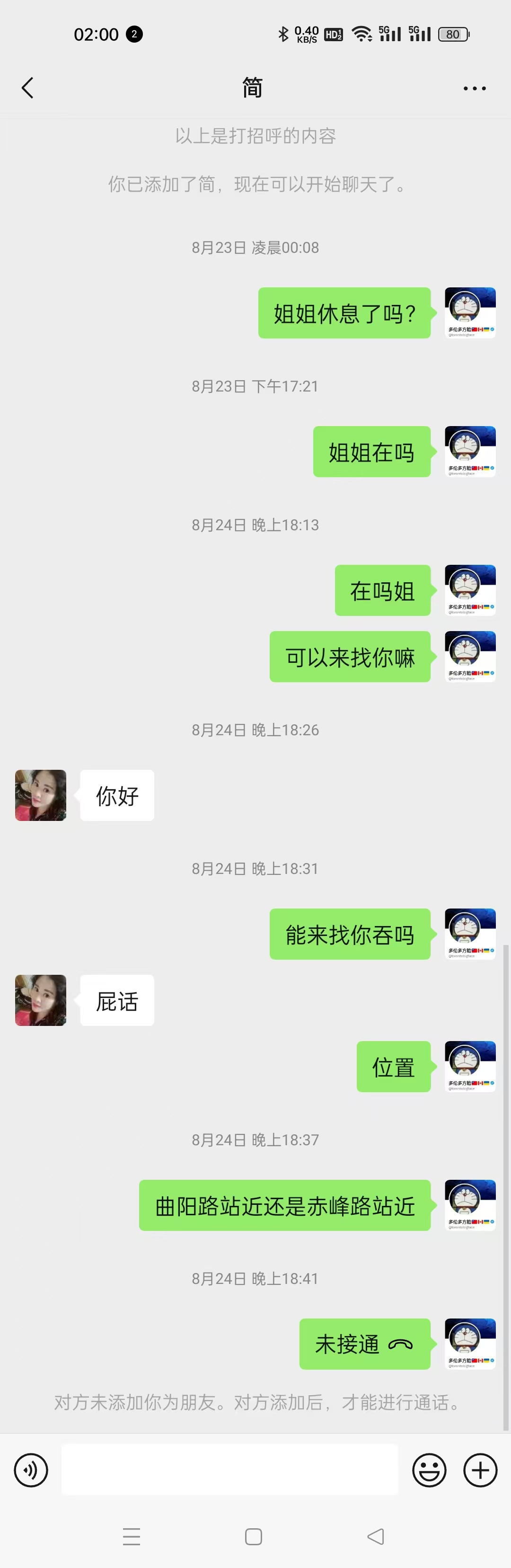The image size is (511, 1568).
Task: Open 简's avatar next to 屁话
Action: 41,1000
